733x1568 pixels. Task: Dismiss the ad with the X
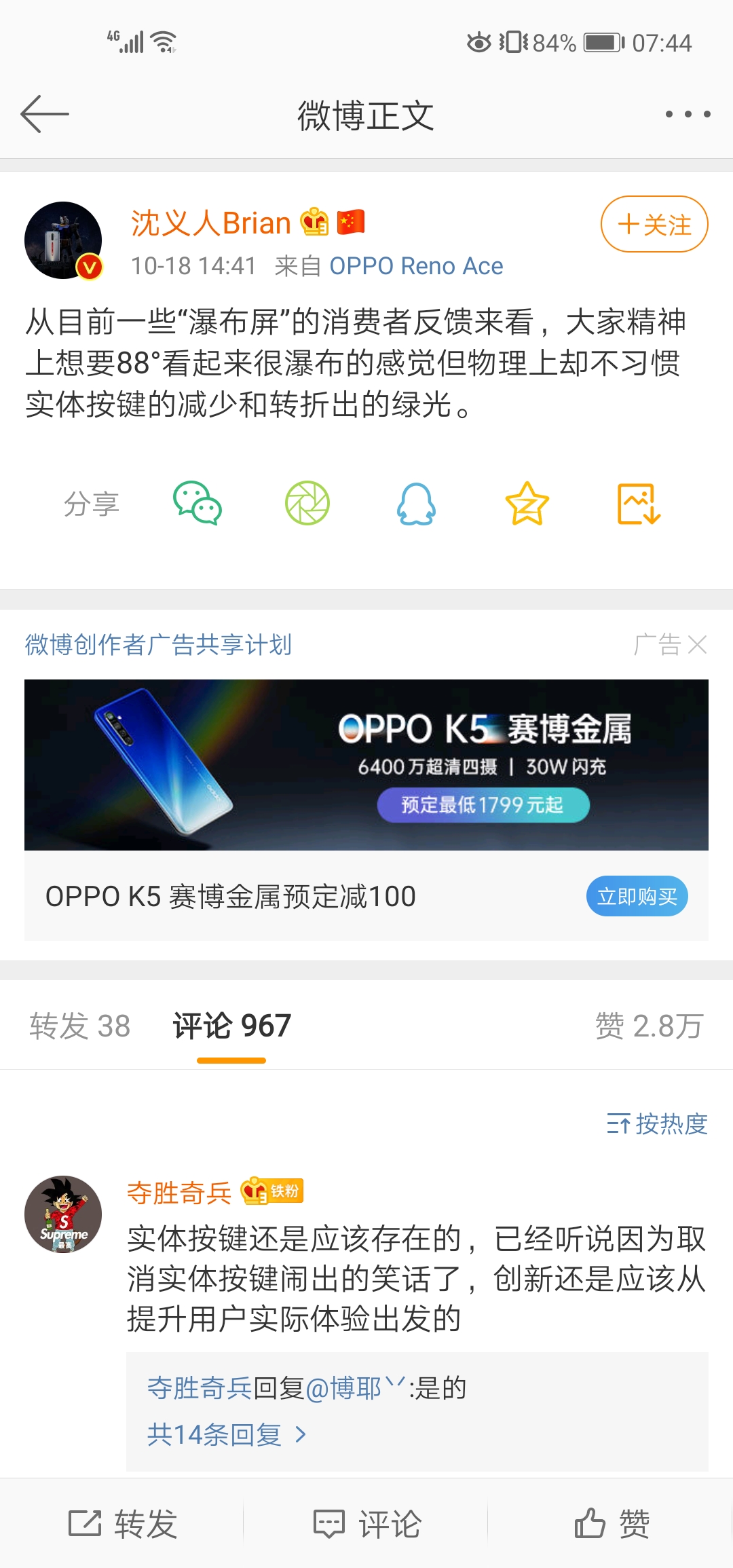[698, 644]
